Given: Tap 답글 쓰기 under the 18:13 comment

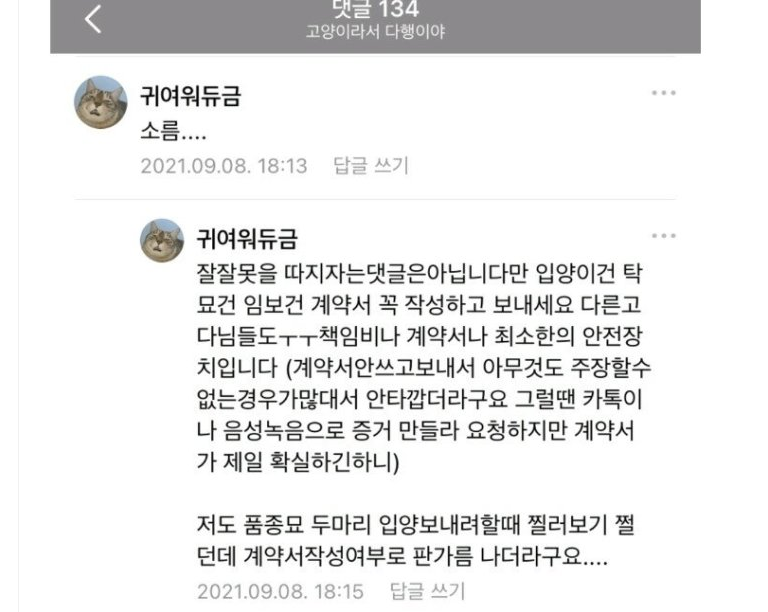Looking at the screenshot, I should point(370,166).
